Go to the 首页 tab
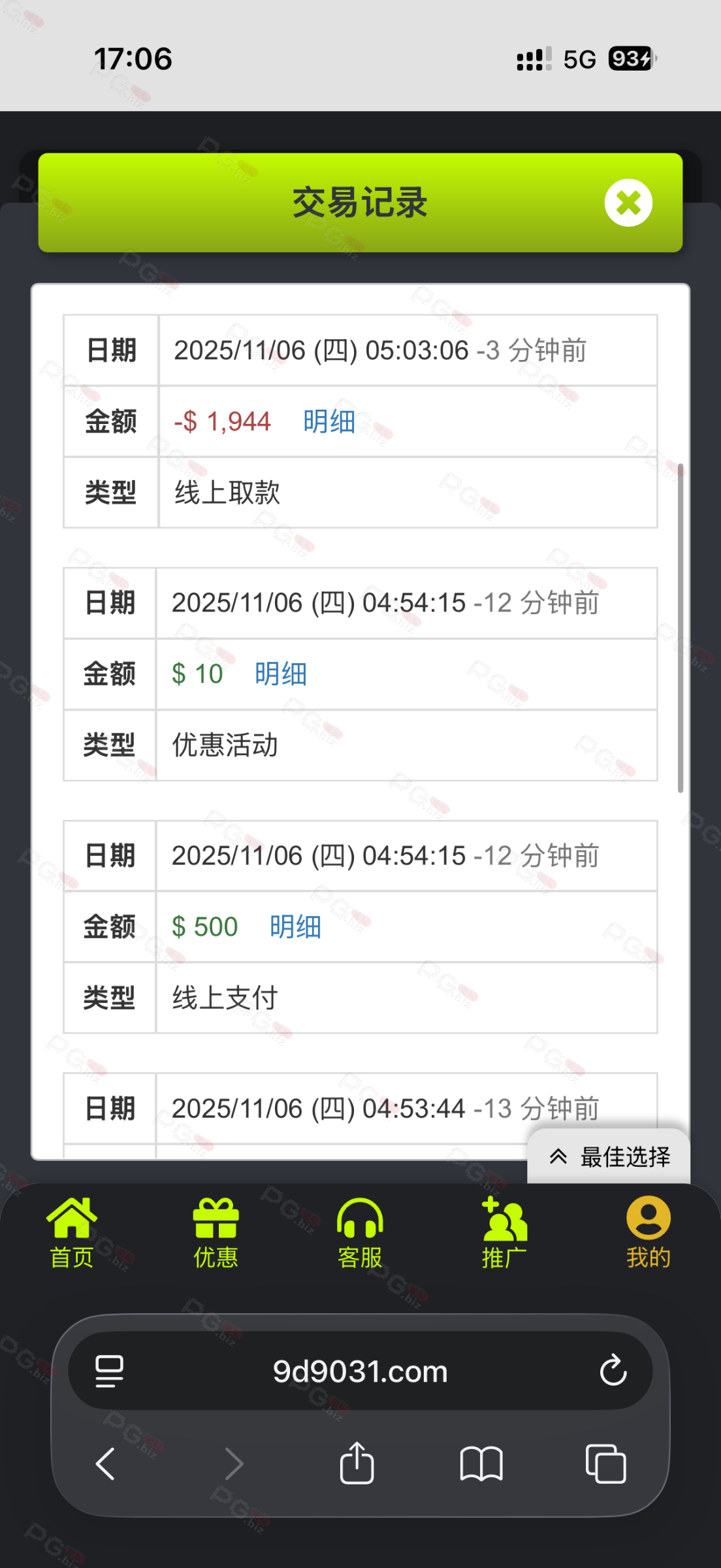Screen dimensions: 721x1568 [x=72, y=1232]
